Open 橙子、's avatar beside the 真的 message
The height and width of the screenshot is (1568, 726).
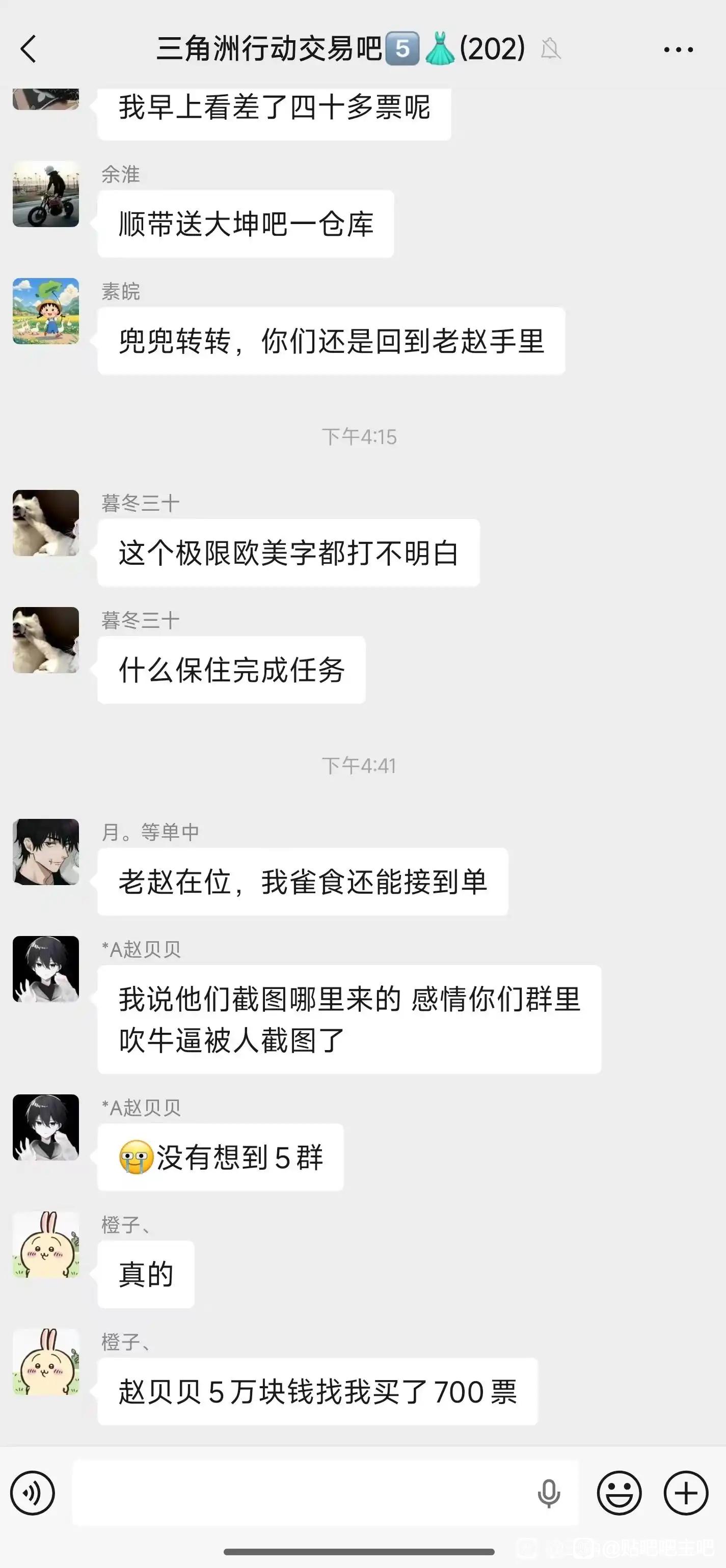point(46,1244)
